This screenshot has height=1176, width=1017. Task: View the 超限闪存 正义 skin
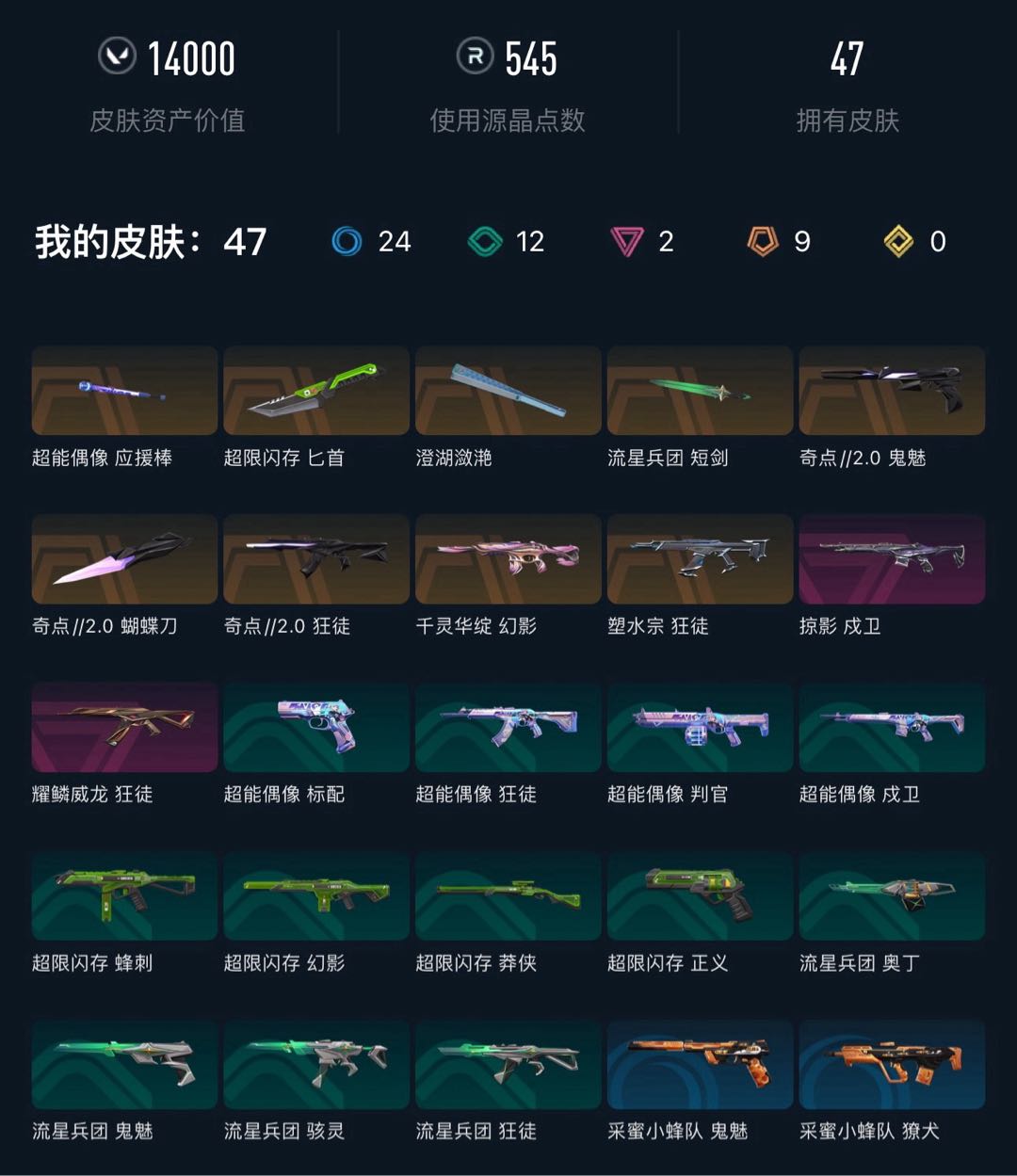coord(700,895)
